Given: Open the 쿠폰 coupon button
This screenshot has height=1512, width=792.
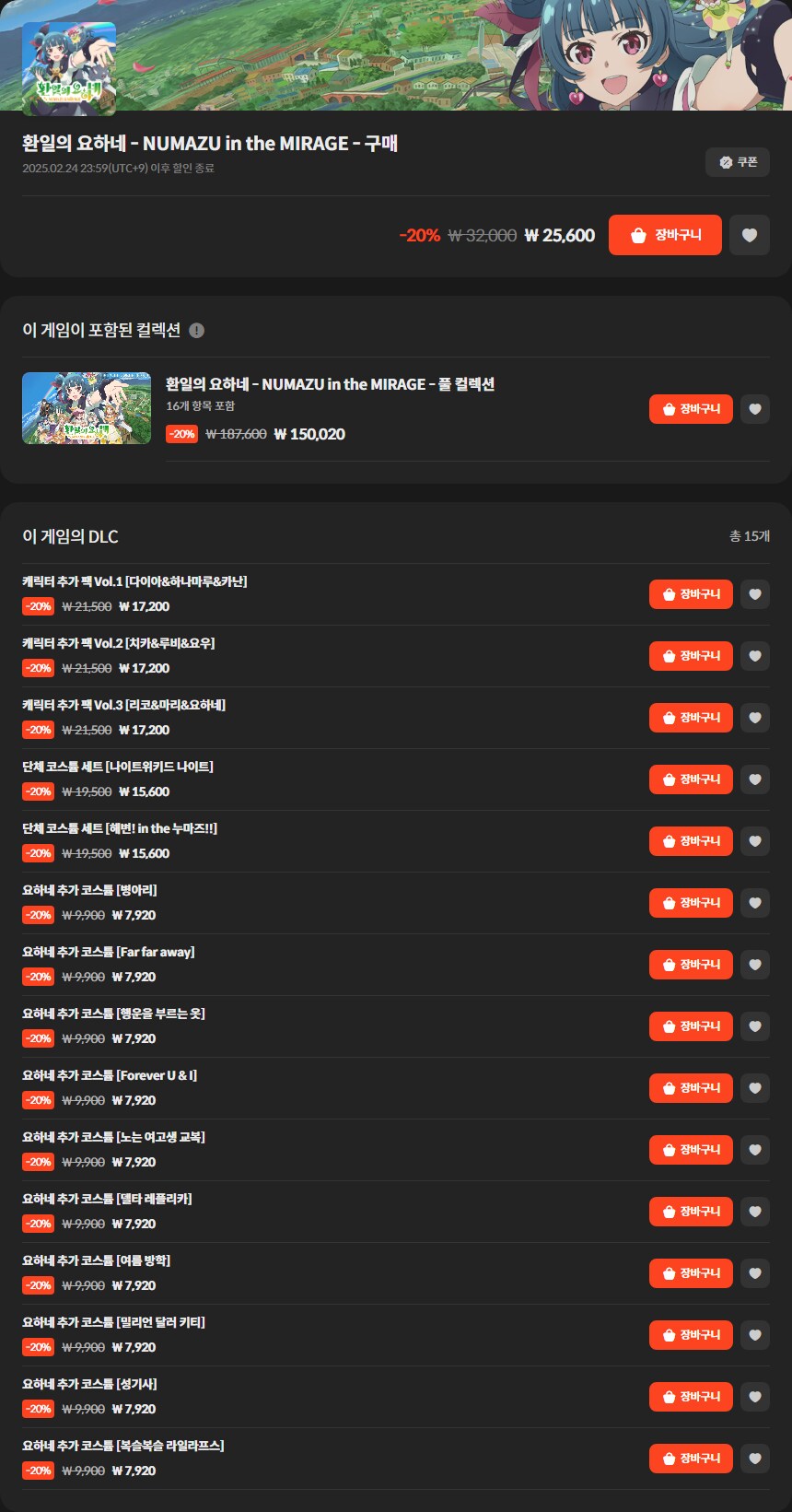Looking at the screenshot, I should click(x=738, y=162).
